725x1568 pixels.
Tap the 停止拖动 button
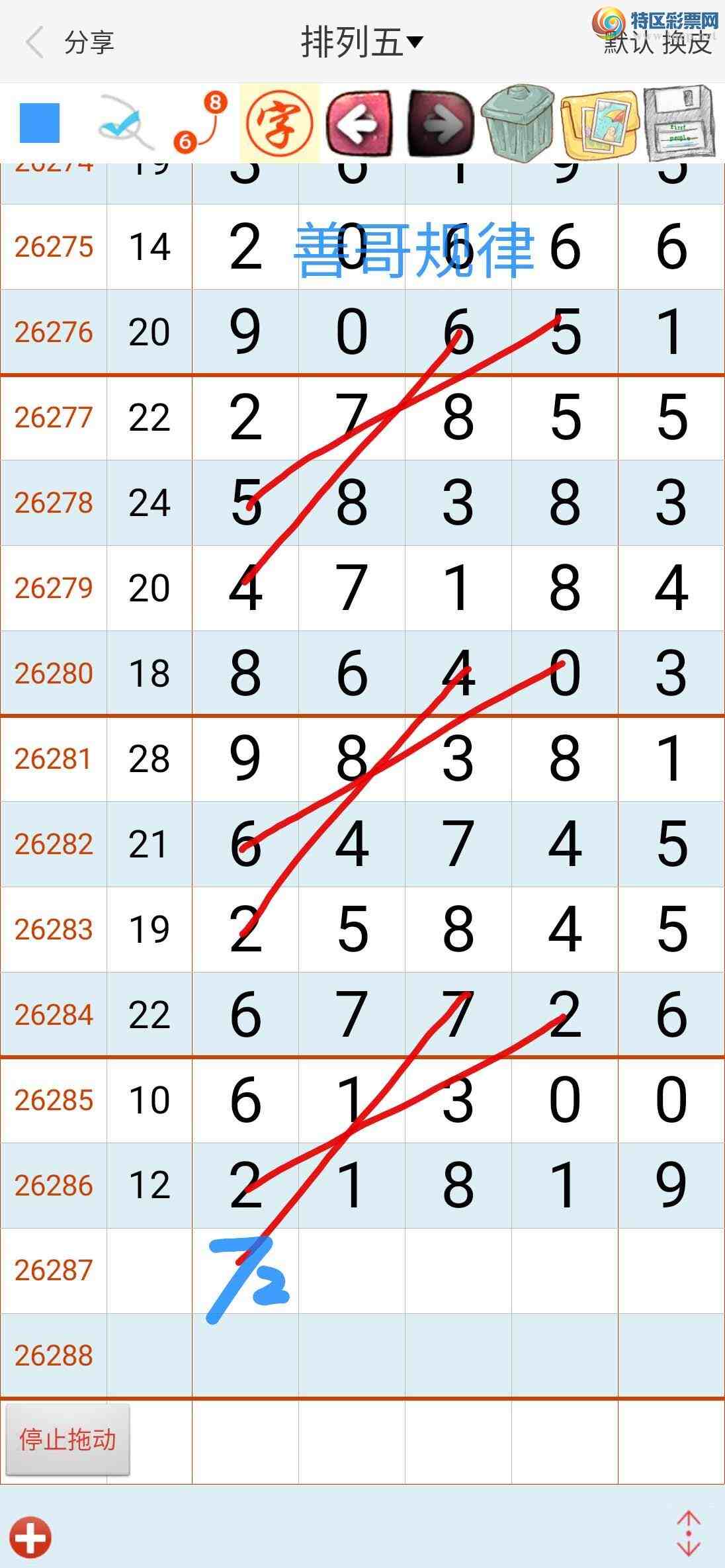[x=67, y=1440]
